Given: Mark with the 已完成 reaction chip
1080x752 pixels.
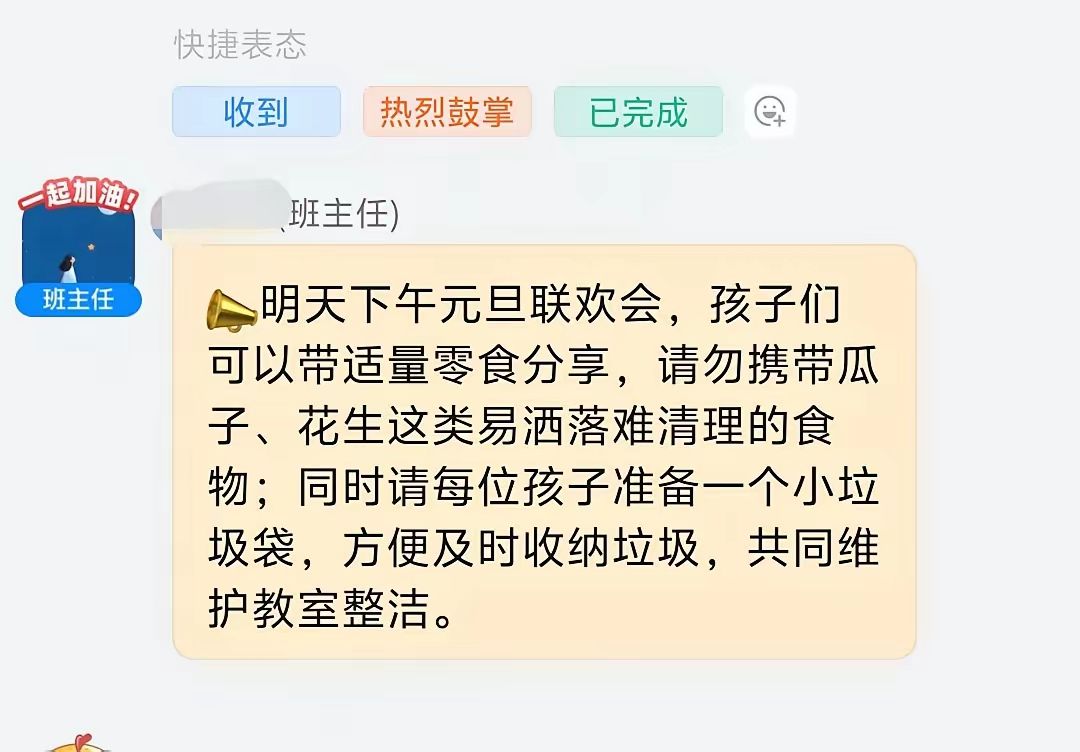Looking at the screenshot, I should [638, 112].
